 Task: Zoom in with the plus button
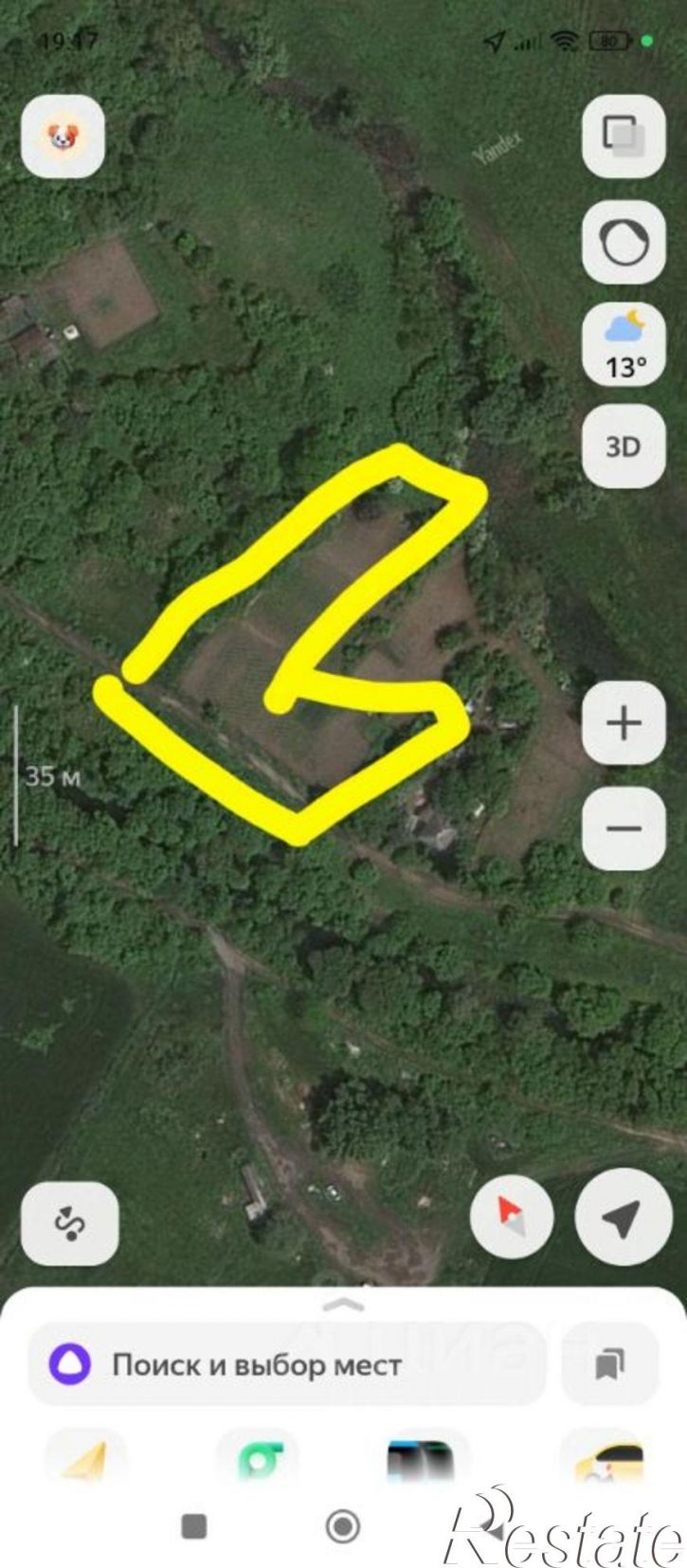[623, 723]
